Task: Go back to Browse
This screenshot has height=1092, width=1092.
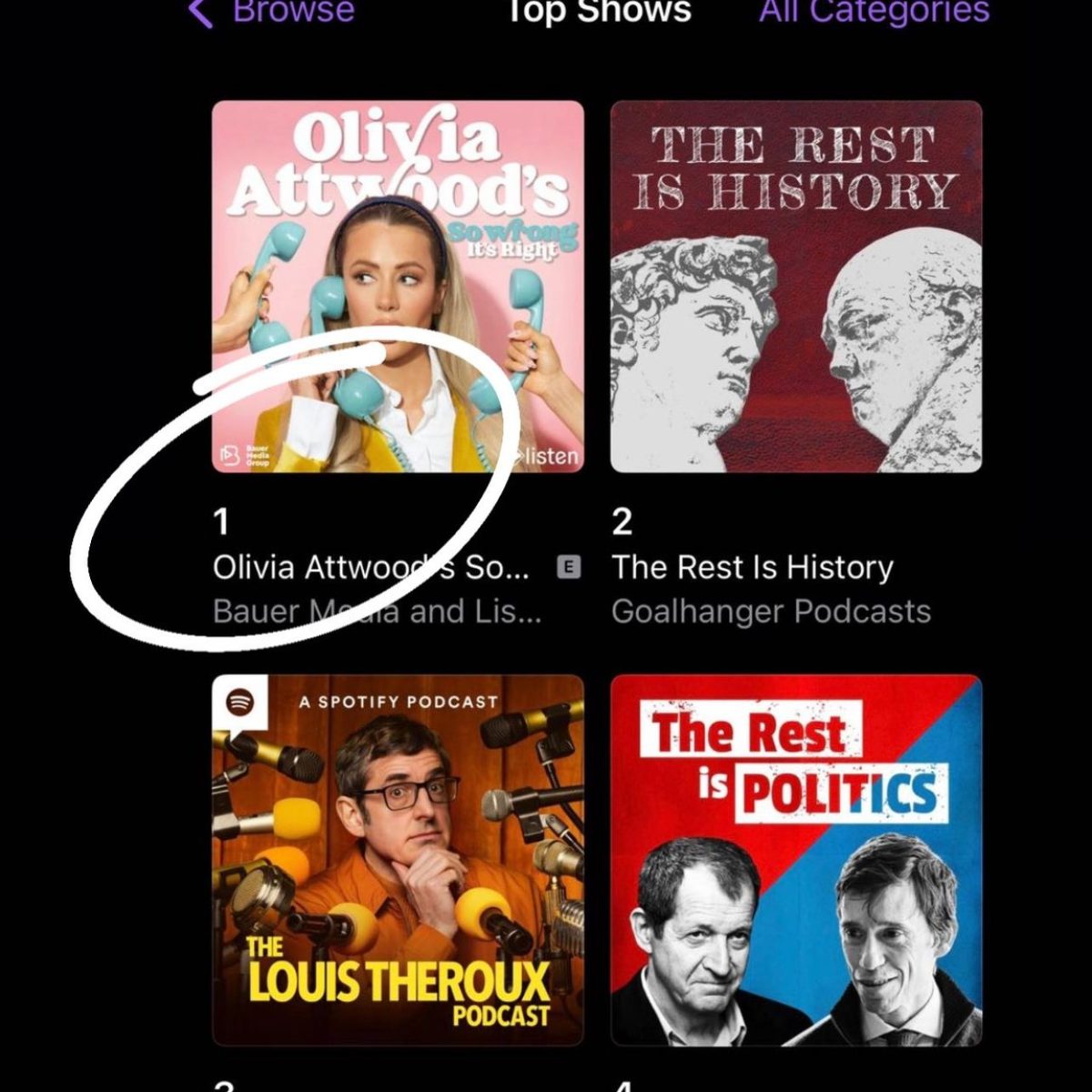Action: [273, 13]
